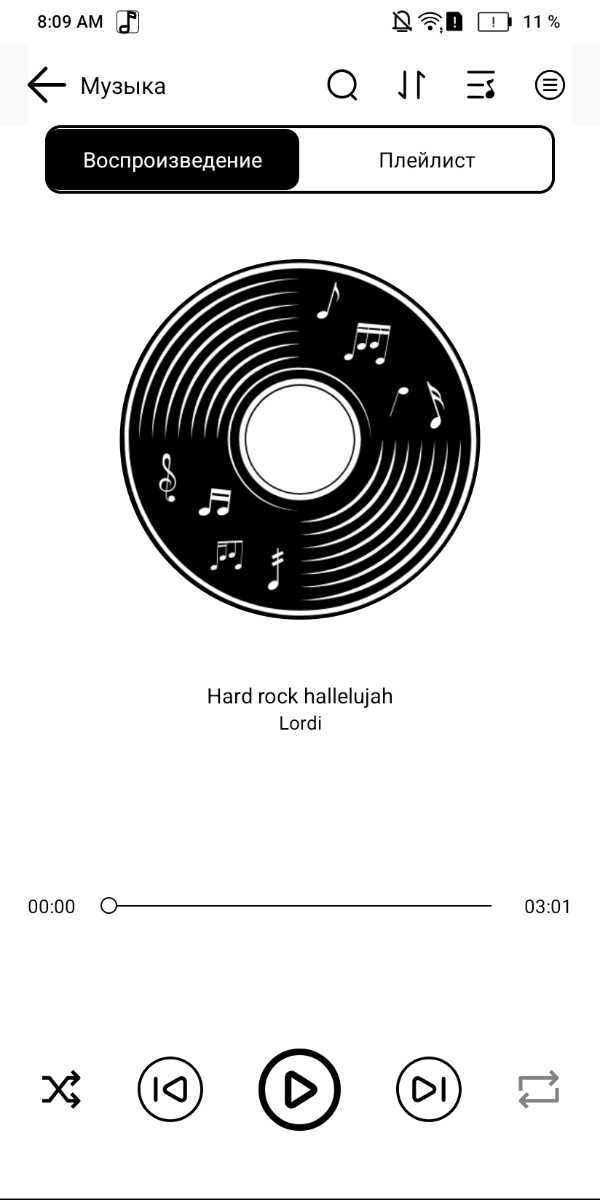Switch to the Плейлист tab
Viewport: 600px width, 1200px height.
click(426, 160)
